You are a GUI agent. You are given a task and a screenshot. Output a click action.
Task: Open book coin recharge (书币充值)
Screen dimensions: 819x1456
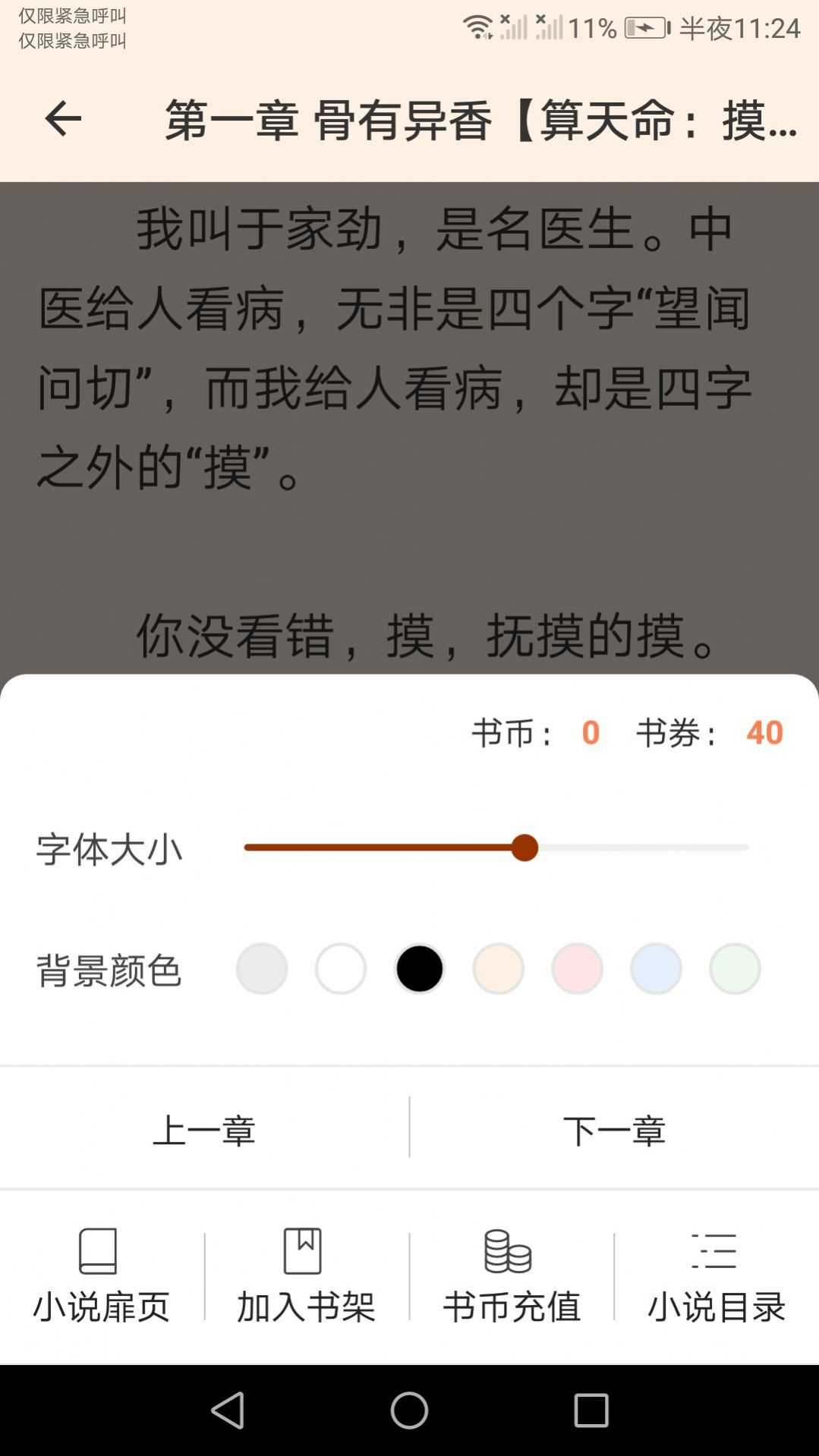tap(511, 1276)
